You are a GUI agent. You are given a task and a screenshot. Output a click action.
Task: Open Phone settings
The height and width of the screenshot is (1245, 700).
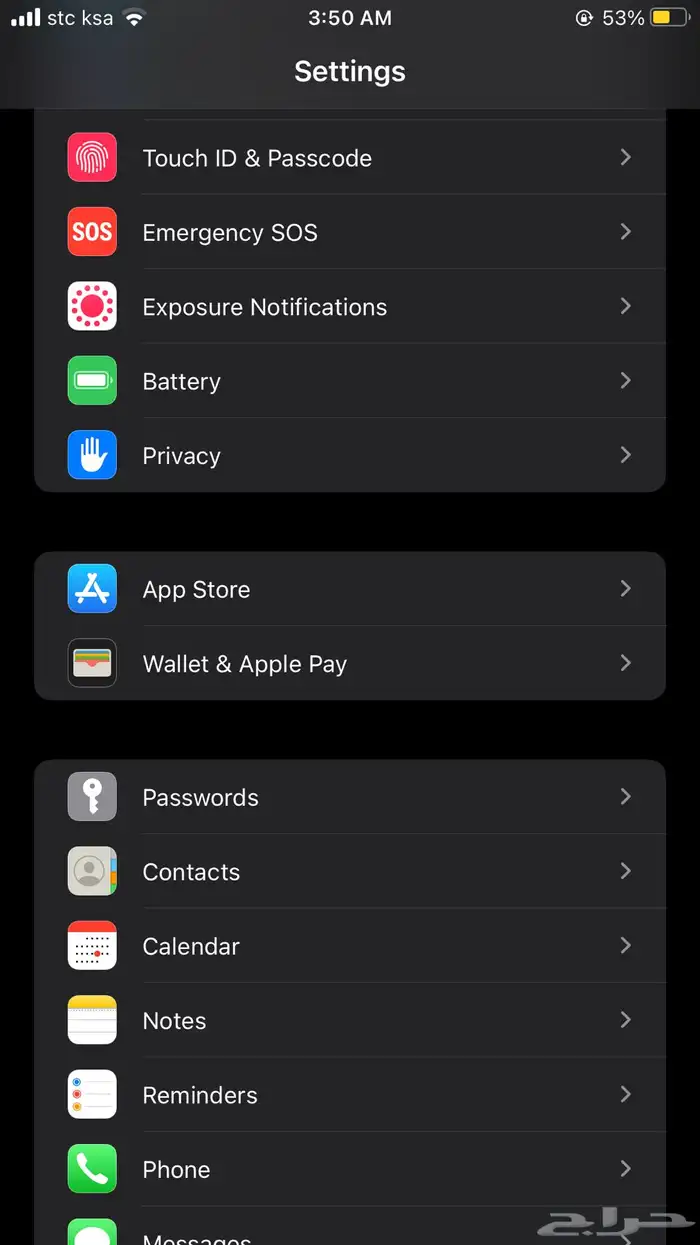350,1169
